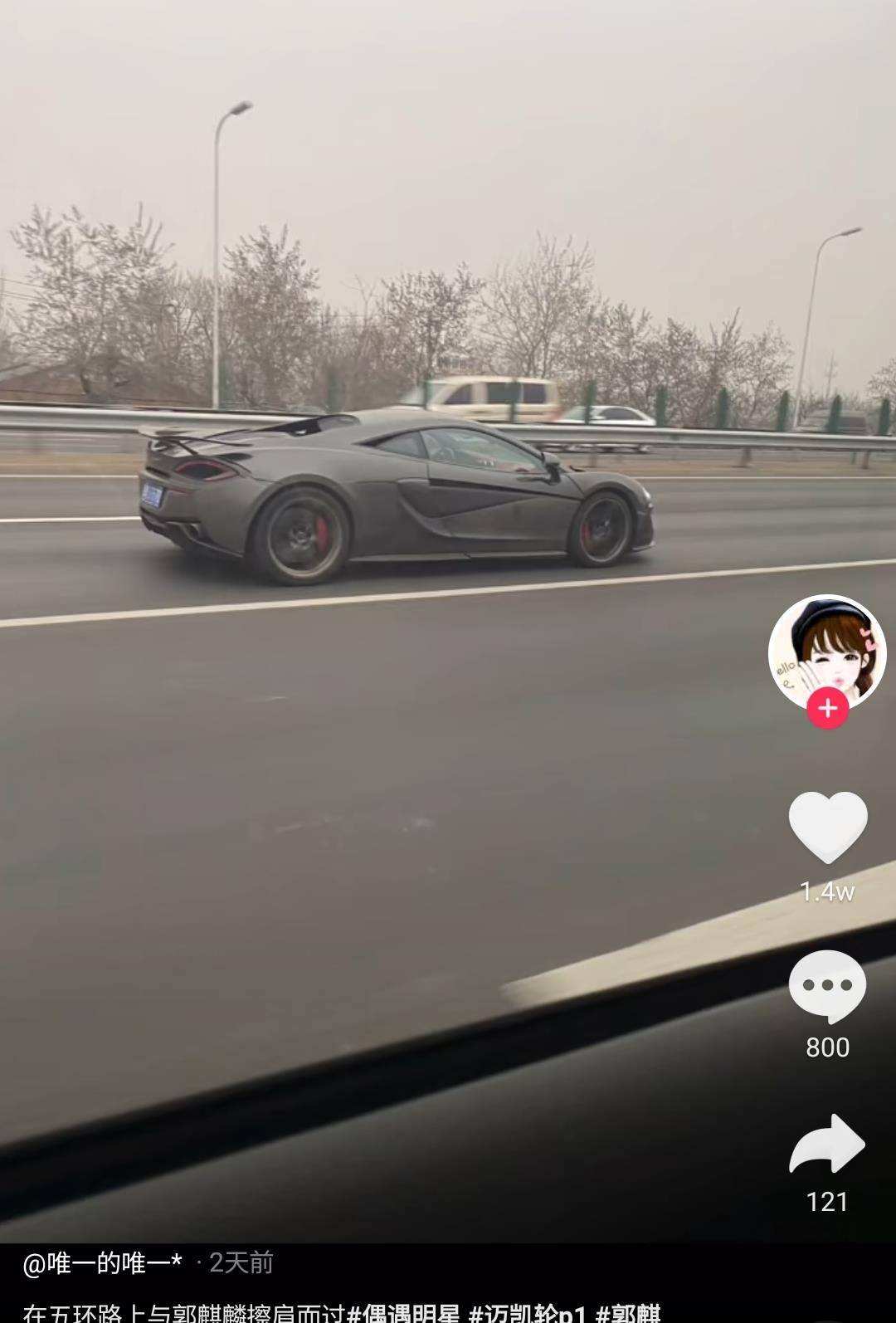Like this video with the heart
The height and width of the screenshot is (1323, 896).
tap(827, 827)
